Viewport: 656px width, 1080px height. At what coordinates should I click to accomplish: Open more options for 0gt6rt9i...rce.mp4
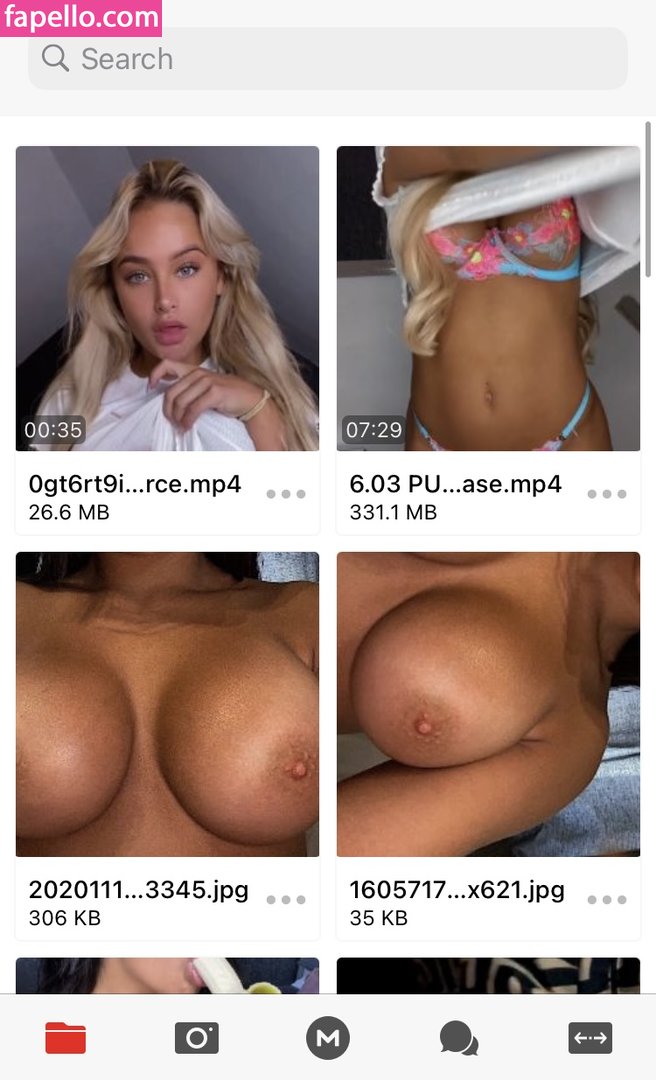pyautogui.click(x=285, y=494)
